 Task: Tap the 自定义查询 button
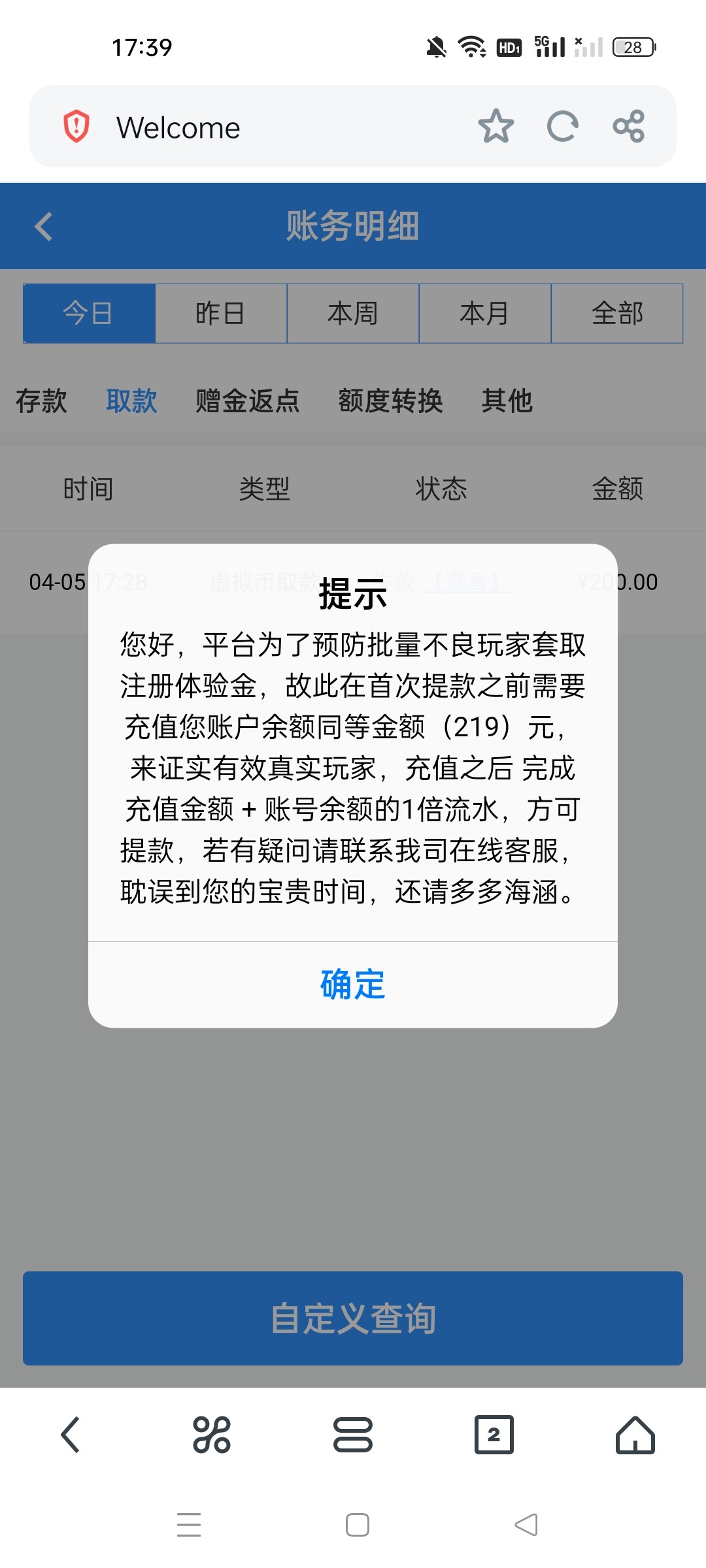353,1318
